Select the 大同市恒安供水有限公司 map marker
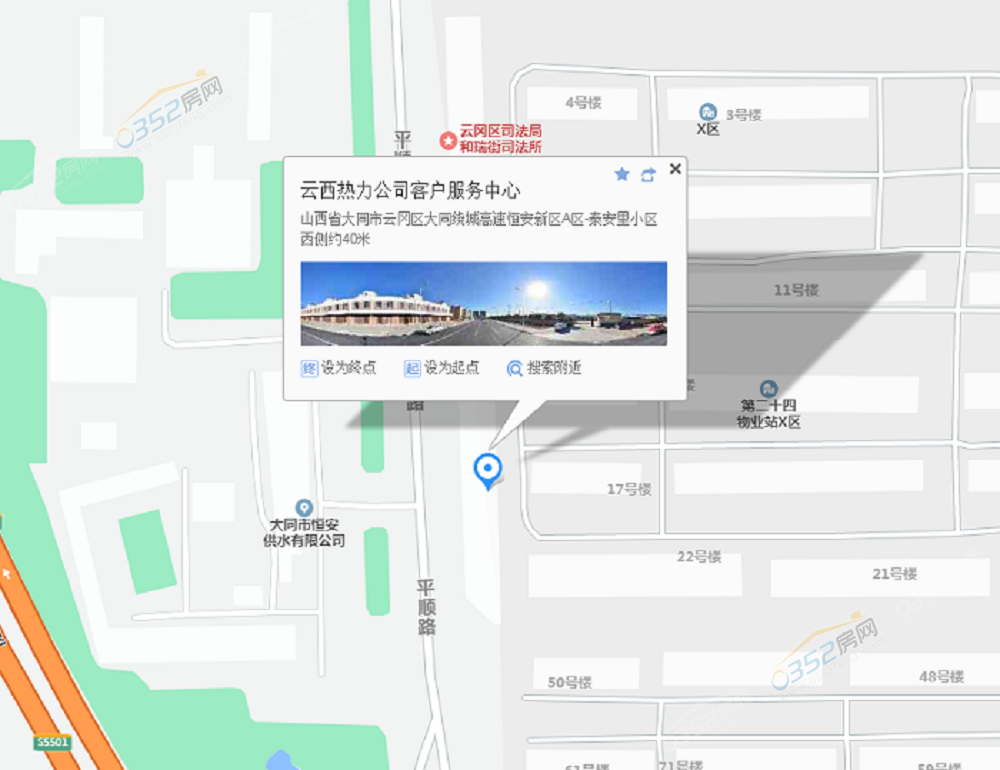1000x770 pixels. (x=305, y=508)
